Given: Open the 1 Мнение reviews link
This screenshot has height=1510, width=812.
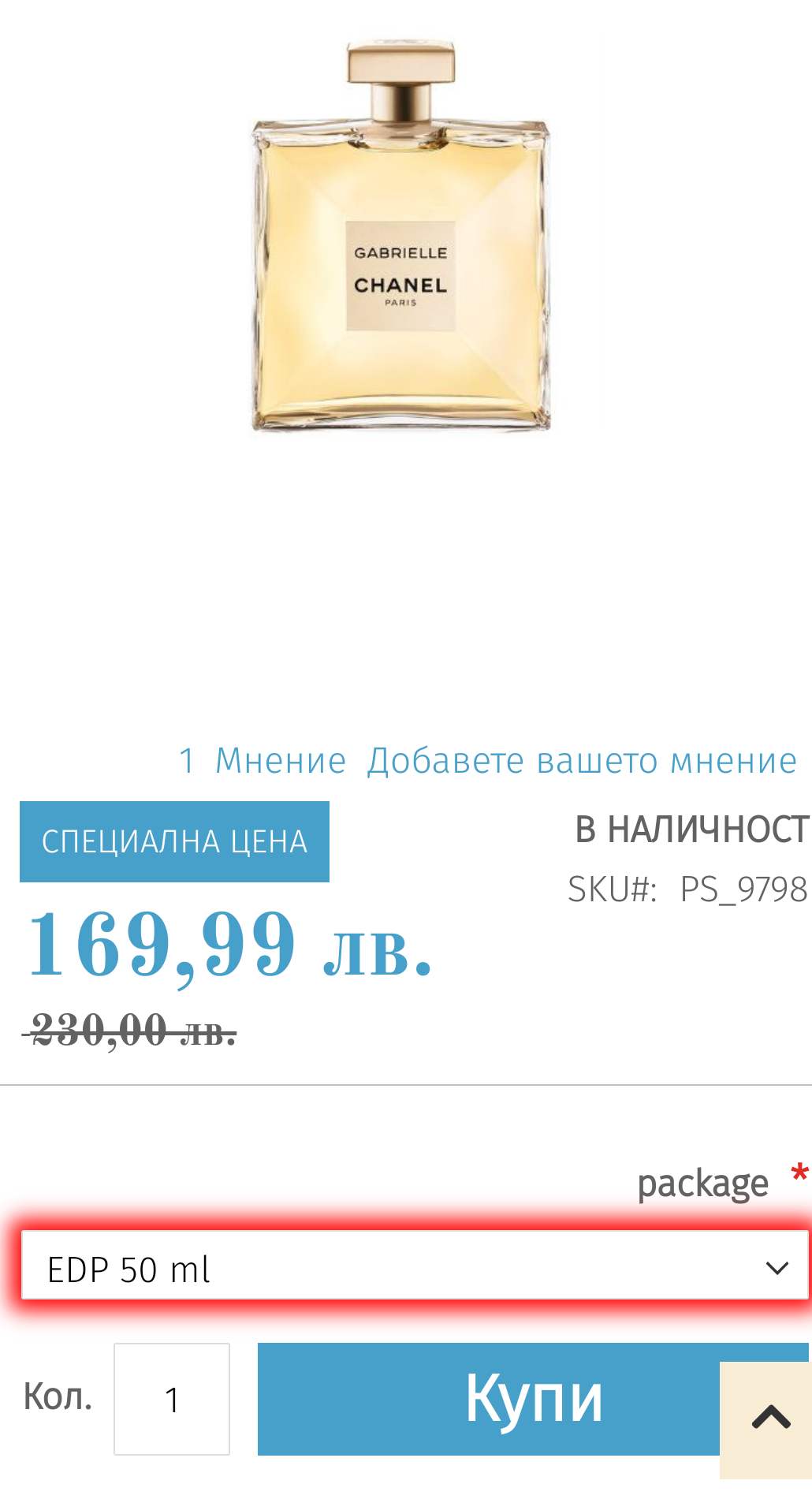Looking at the screenshot, I should [x=263, y=761].
